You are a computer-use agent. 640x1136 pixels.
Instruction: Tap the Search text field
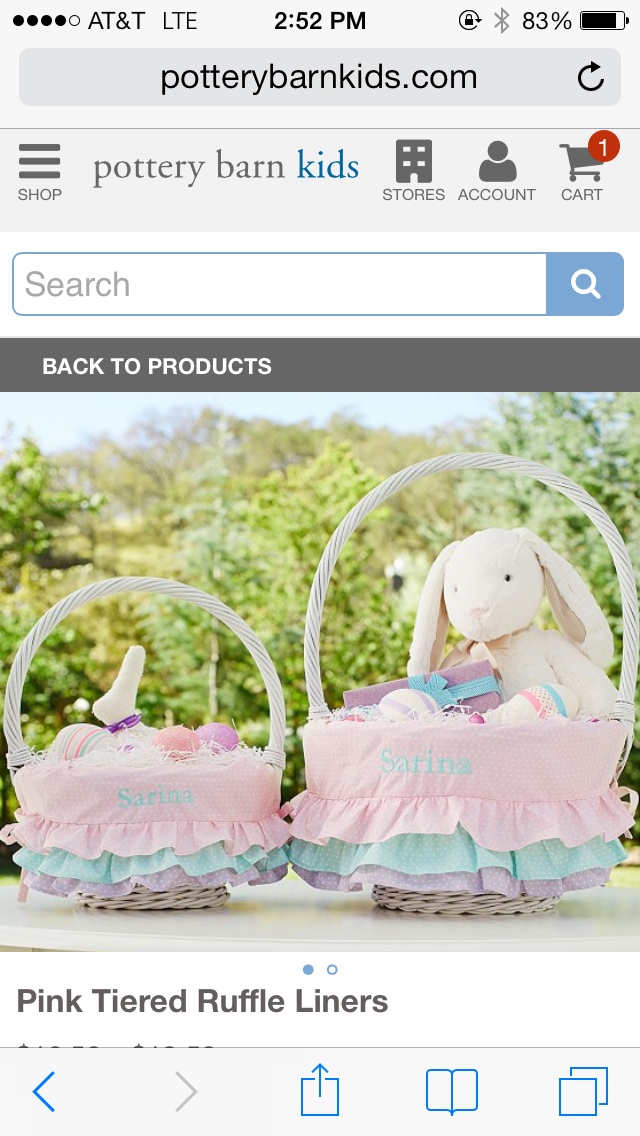pyautogui.click(x=280, y=285)
